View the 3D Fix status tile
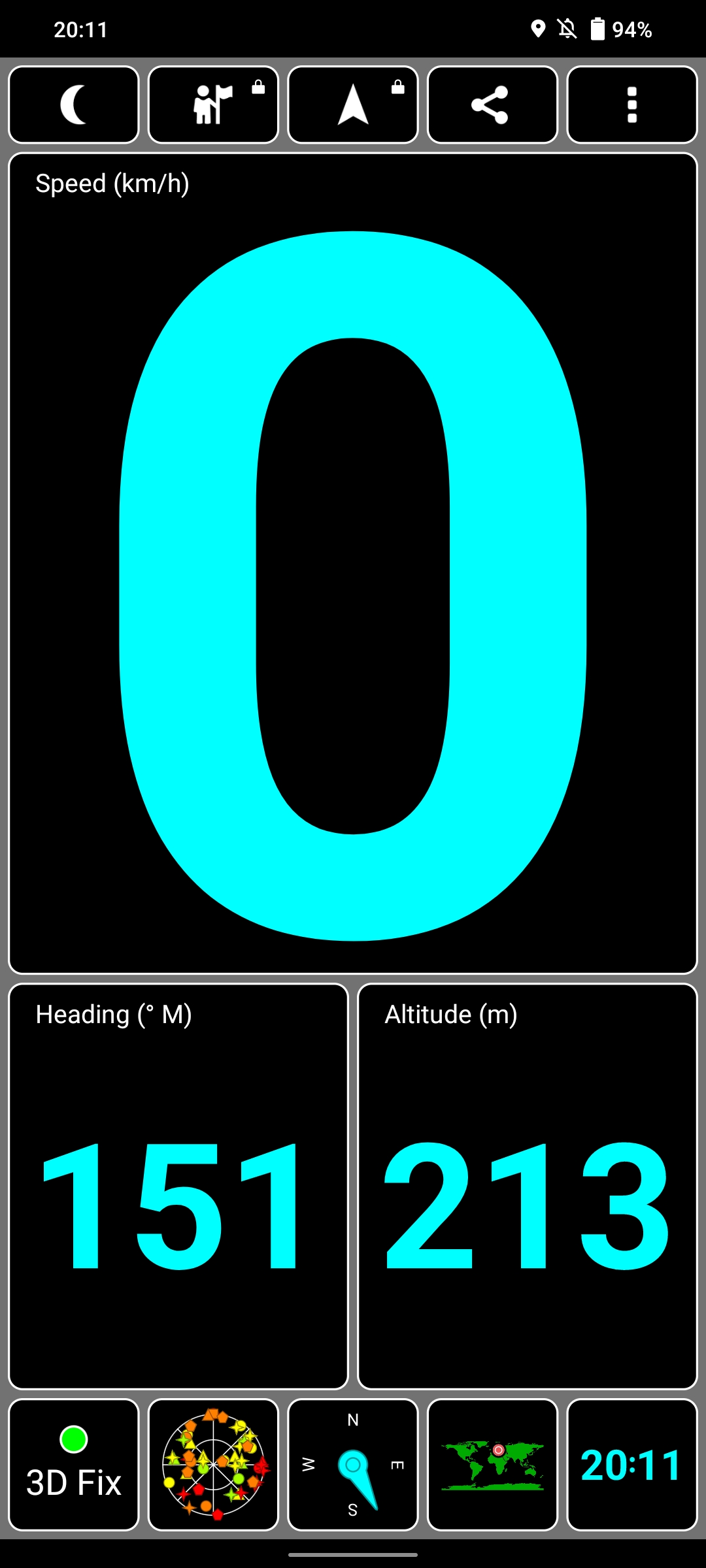 pyautogui.click(x=74, y=1465)
